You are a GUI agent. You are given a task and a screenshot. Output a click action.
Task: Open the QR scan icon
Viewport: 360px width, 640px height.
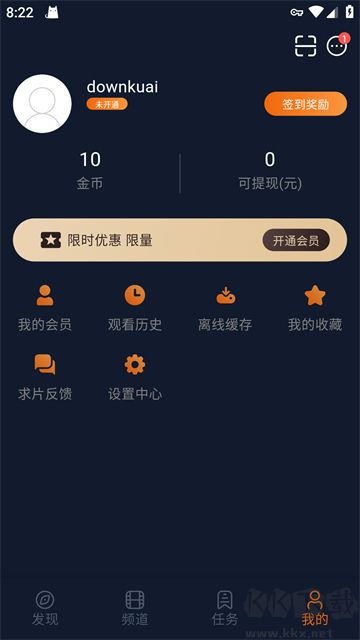pos(306,46)
